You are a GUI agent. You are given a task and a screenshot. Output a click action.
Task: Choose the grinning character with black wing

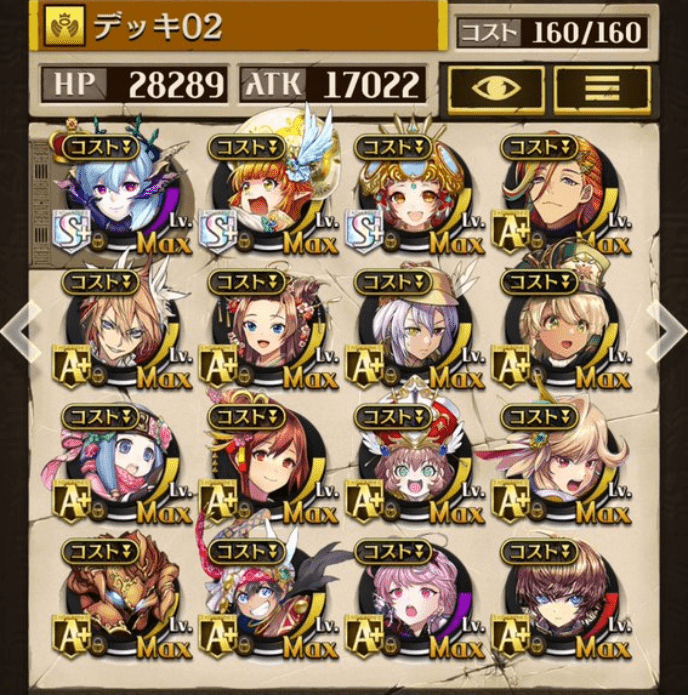tap(263, 598)
